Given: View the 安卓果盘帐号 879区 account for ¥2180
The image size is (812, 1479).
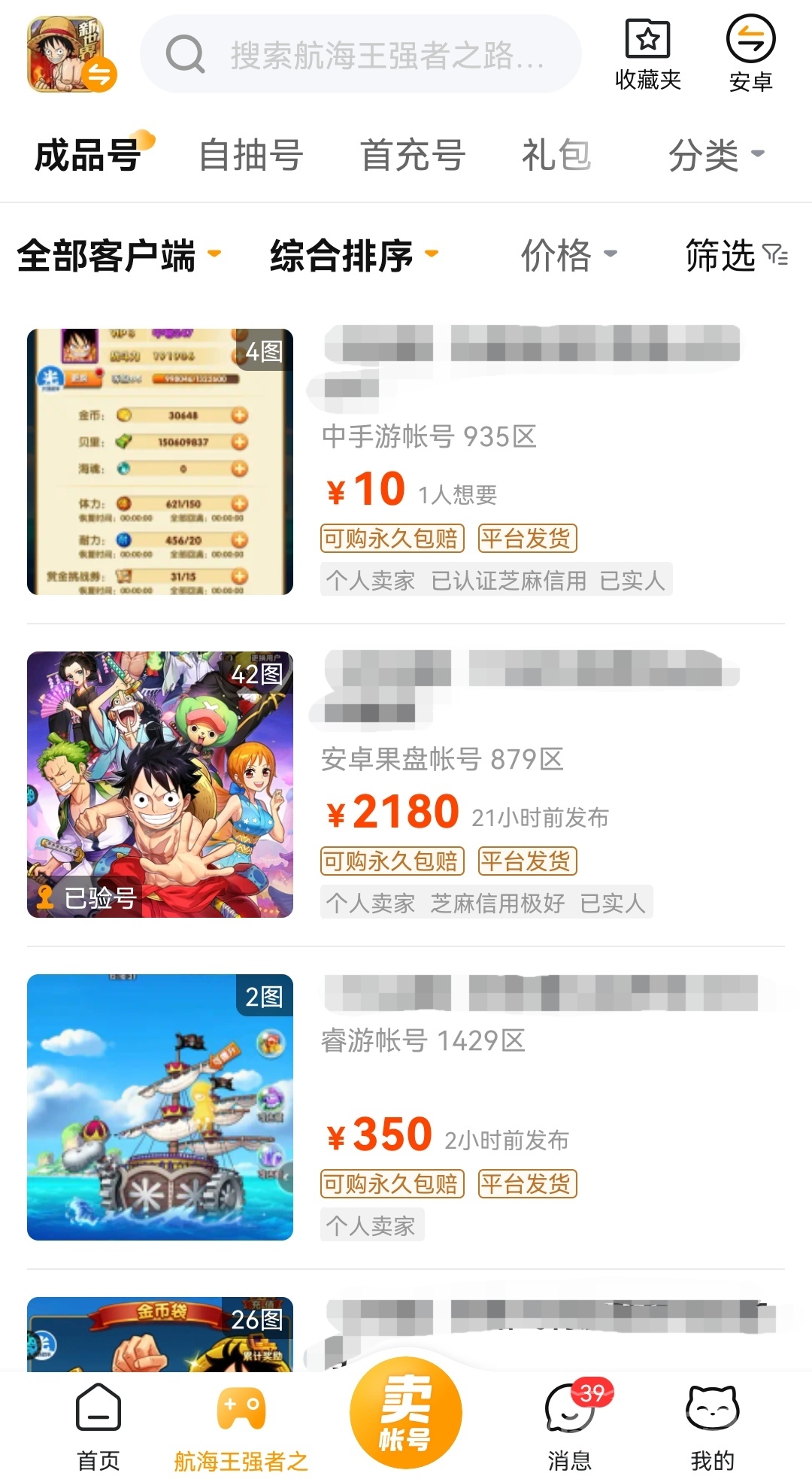Looking at the screenshot, I should [x=442, y=760].
